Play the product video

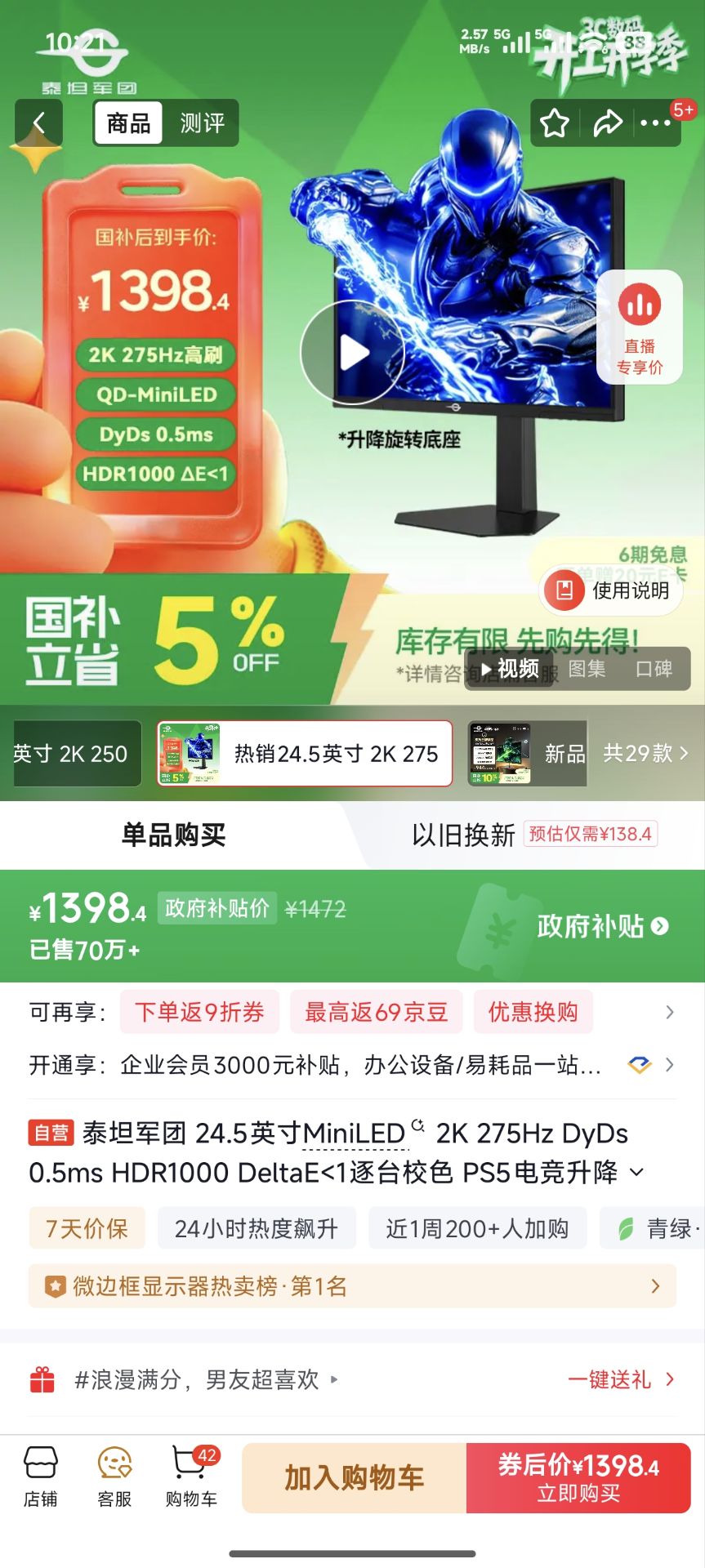coord(353,353)
